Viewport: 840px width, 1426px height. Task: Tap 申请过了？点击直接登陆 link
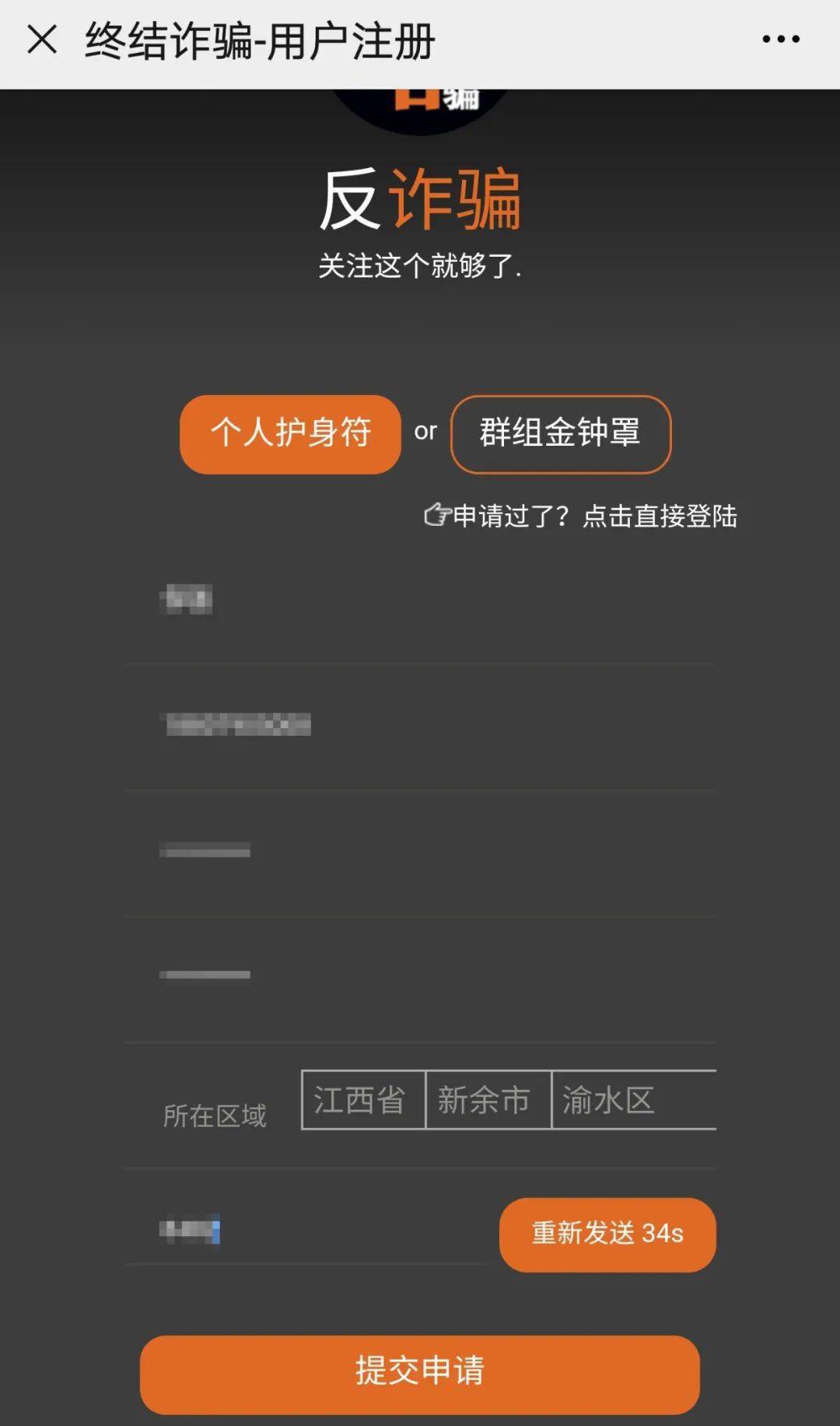click(x=581, y=516)
